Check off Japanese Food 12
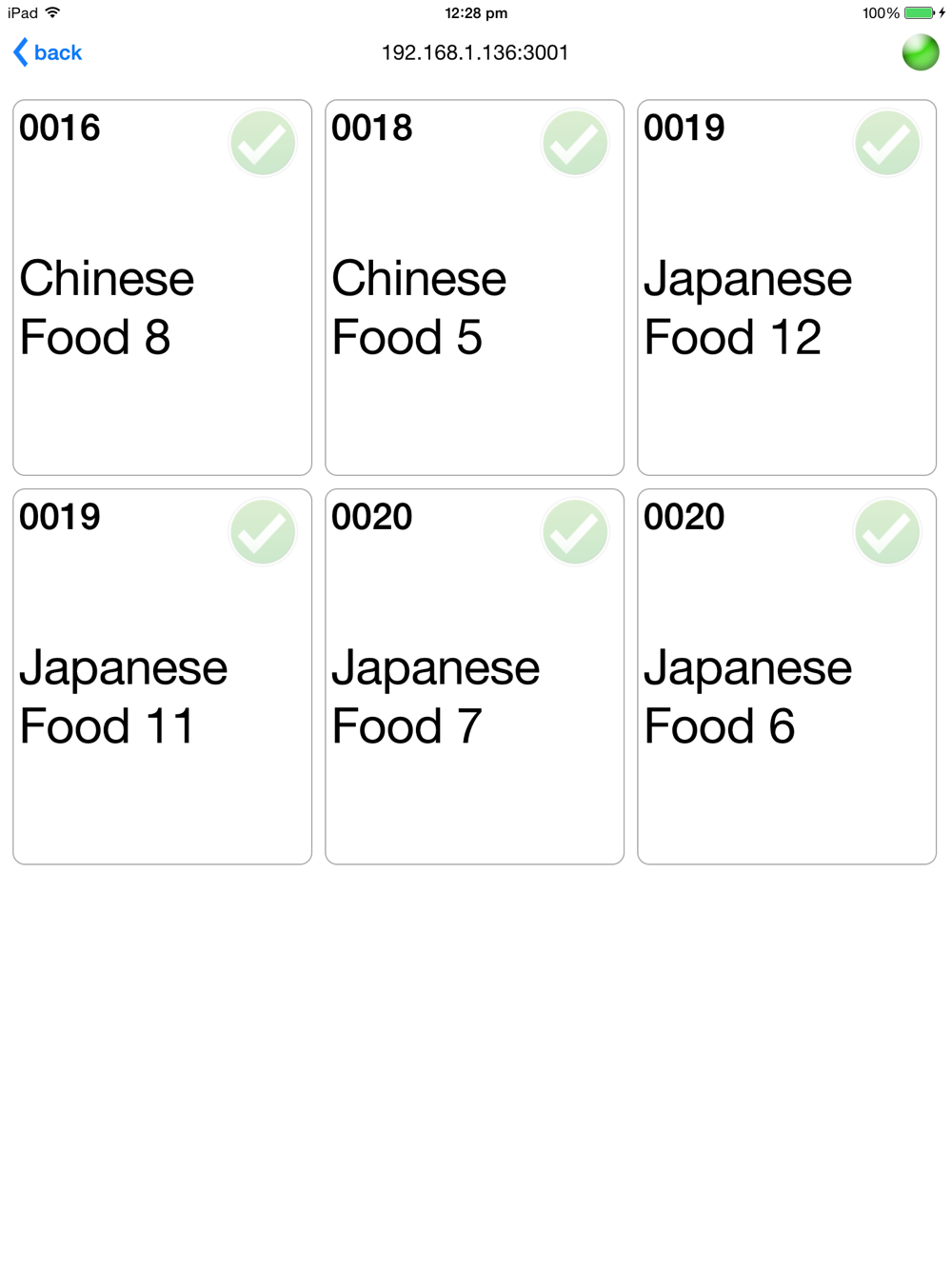This screenshot has height=1269, width=952. 887,144
